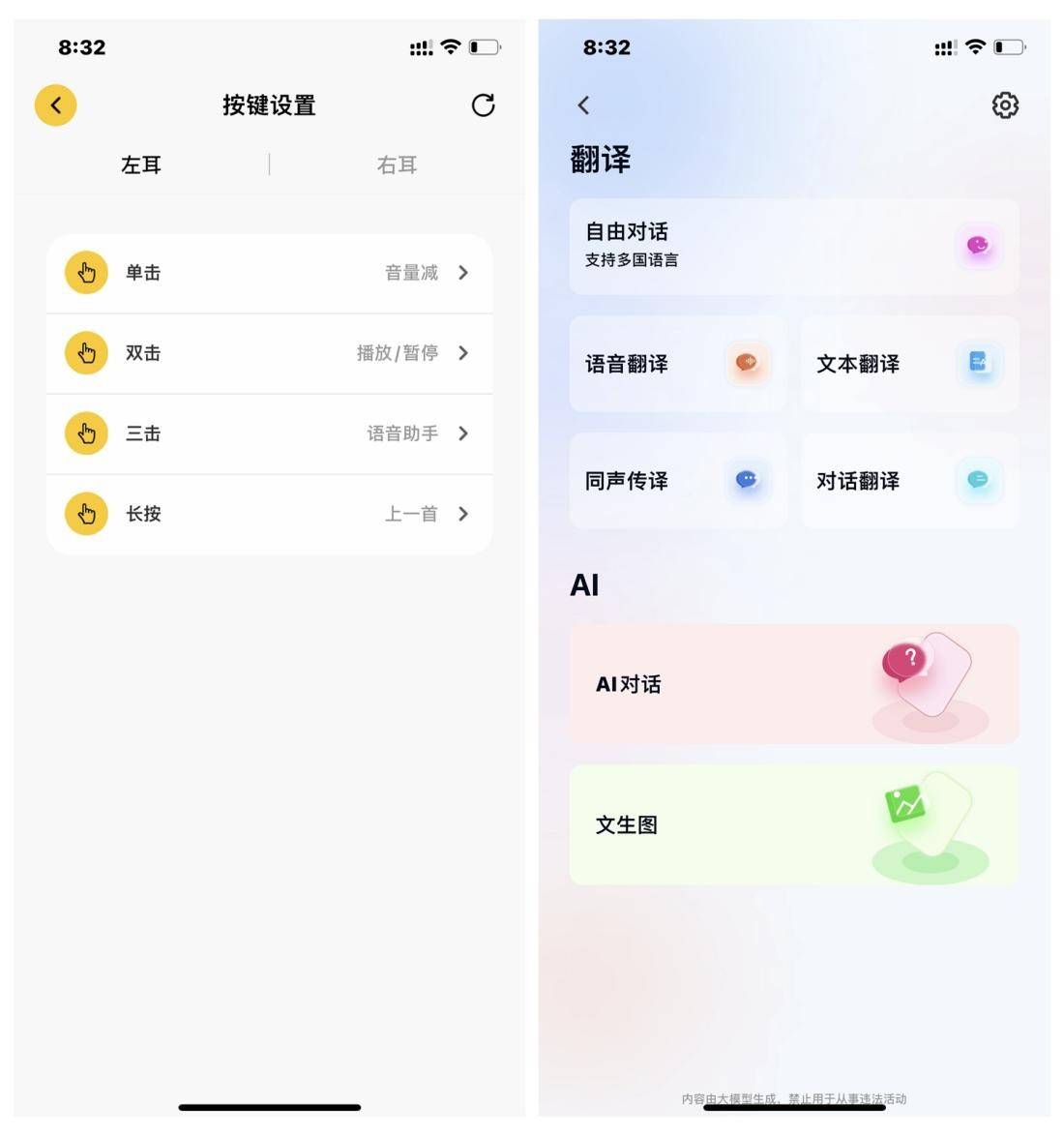Image resolution: width=1064 pixels, height=1135 pixels.
Task: Open the 双击 播放/暂停 setting
Action: 269,352
